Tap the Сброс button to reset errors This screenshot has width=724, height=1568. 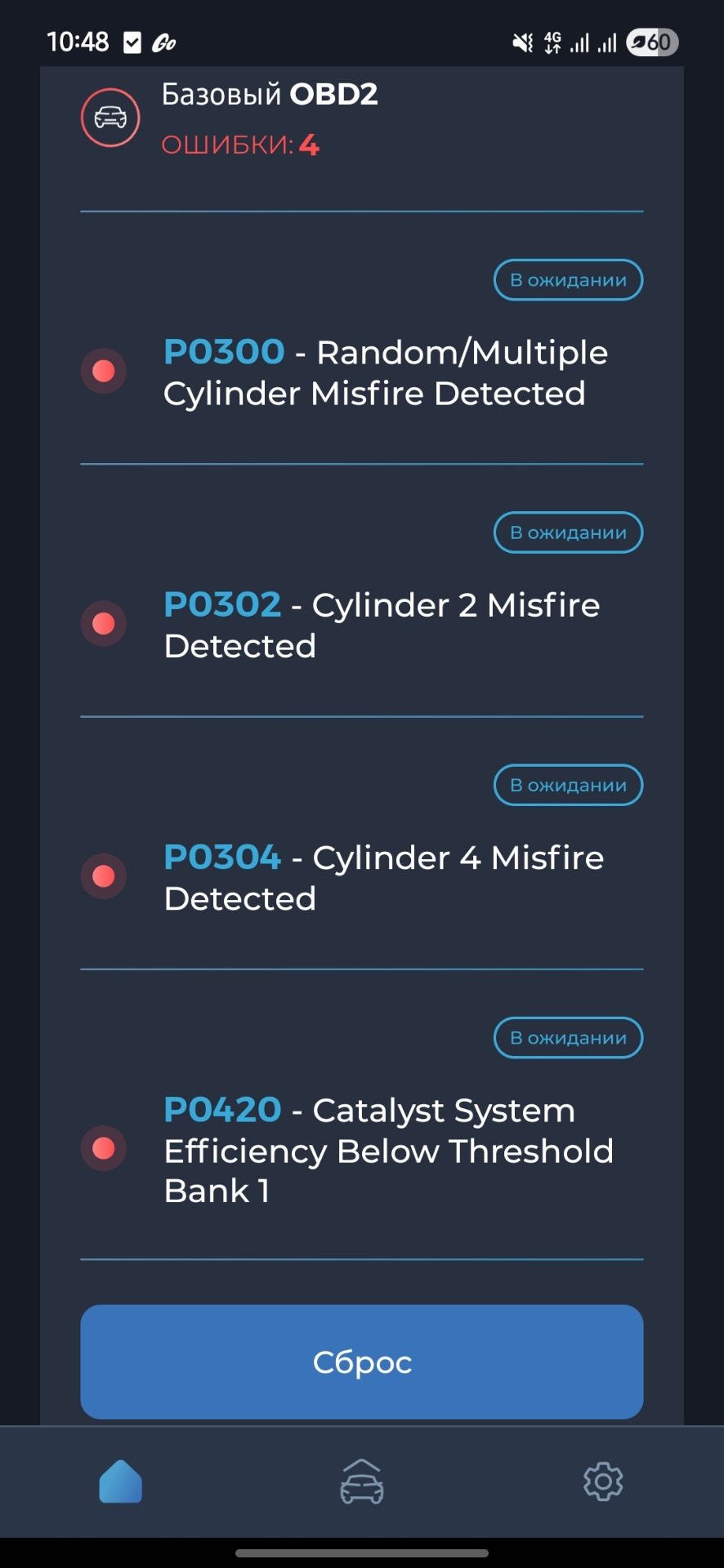point(361,1361)
